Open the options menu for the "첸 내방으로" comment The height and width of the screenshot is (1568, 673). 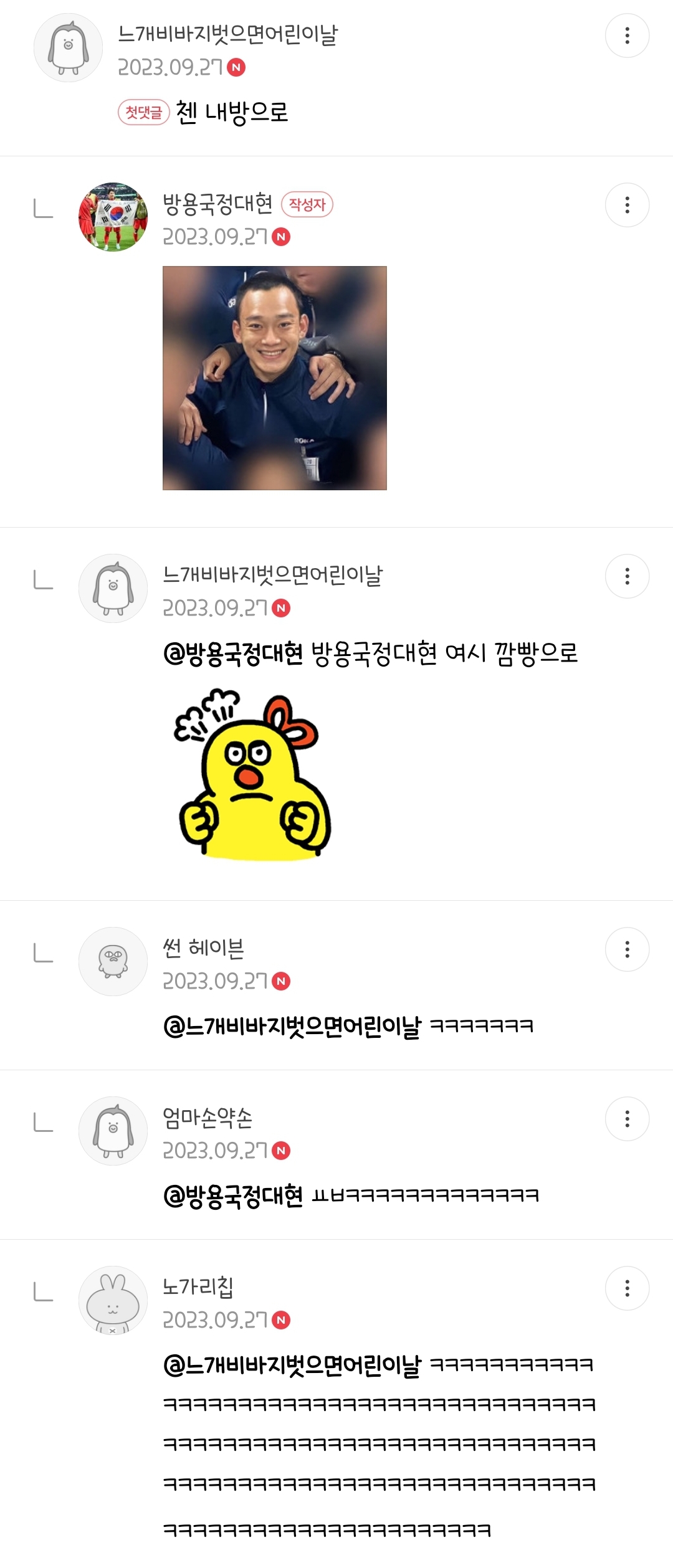(627, 36)
